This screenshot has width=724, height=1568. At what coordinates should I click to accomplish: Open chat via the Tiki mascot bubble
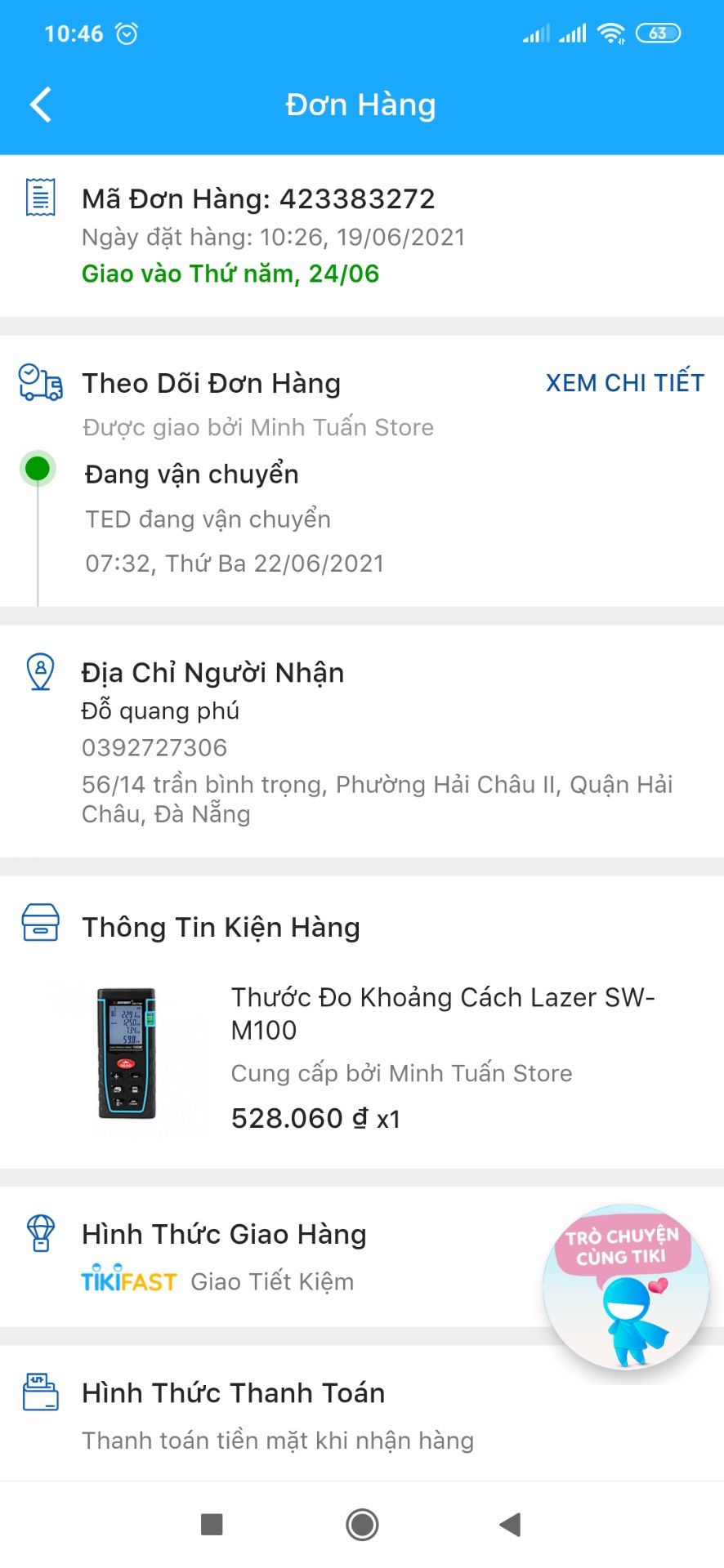tap(626, 1289)
